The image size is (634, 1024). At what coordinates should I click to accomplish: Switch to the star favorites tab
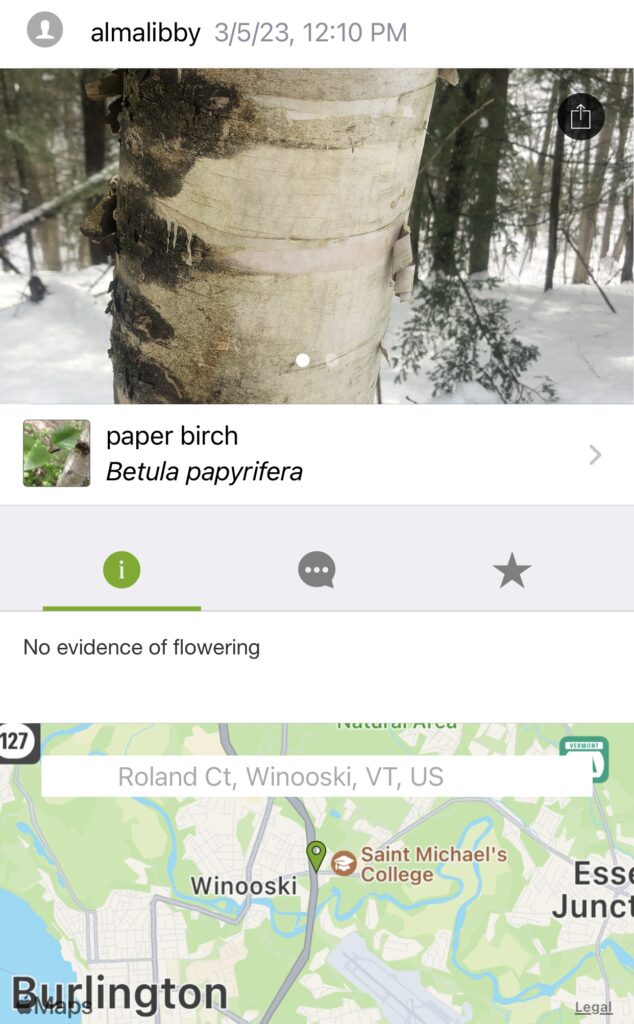pyautogui.click(x=511, y=571)
